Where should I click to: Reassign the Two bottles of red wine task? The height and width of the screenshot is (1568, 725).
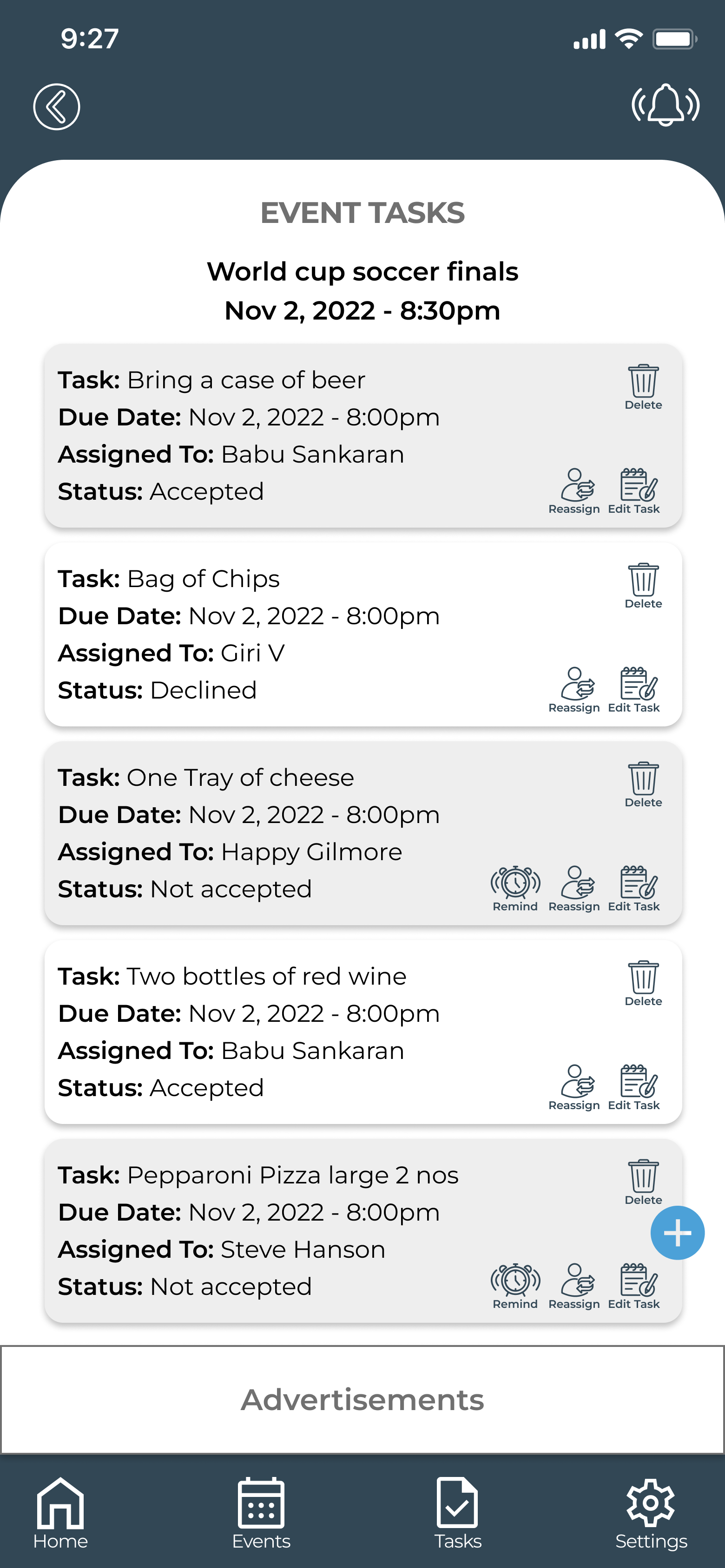pos(574,1088)
